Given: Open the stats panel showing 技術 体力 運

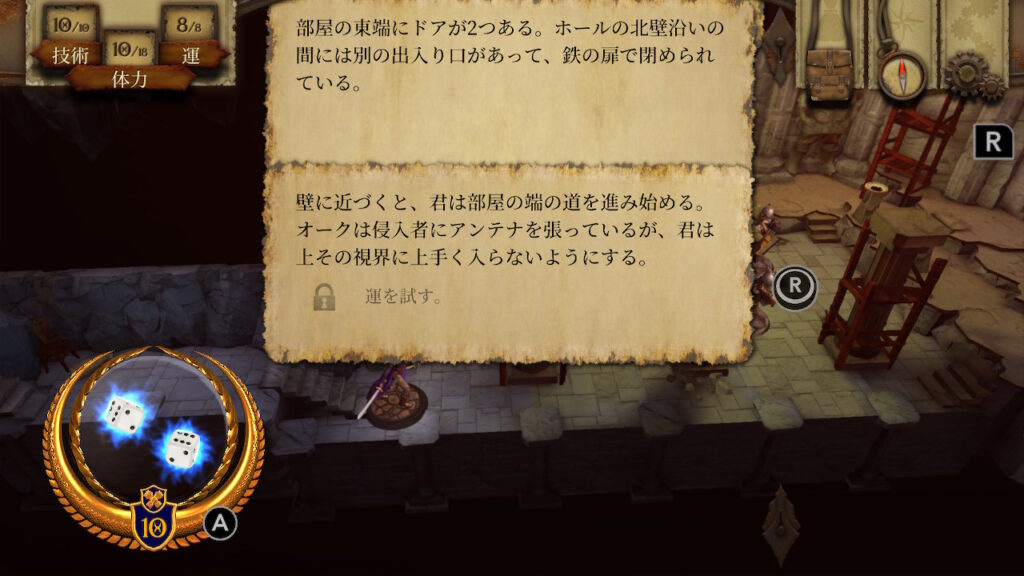Looking at the screenshot, I should pos(129,45).
